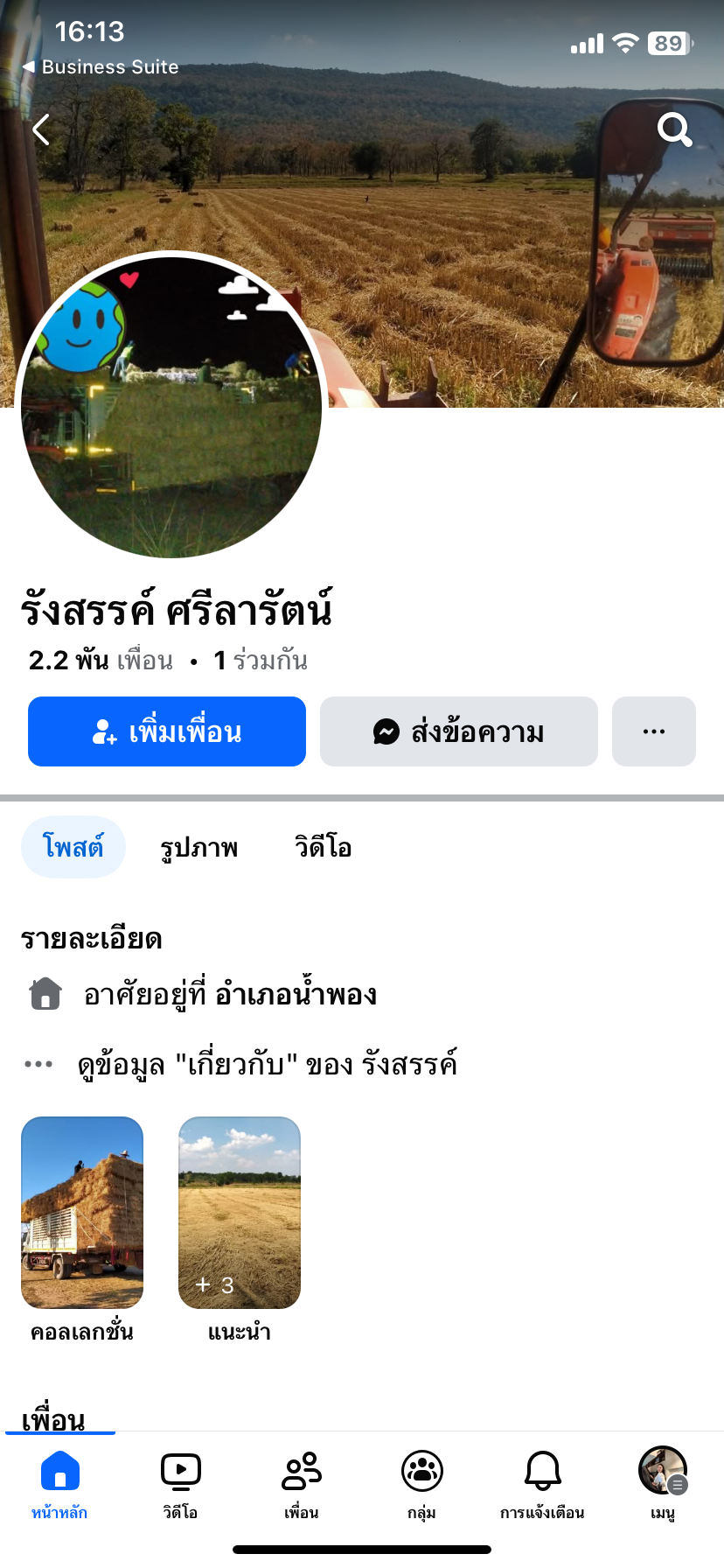Open the three-dot more options button
Viewport: 724px width, 1568px height.
tap(654, 731)
